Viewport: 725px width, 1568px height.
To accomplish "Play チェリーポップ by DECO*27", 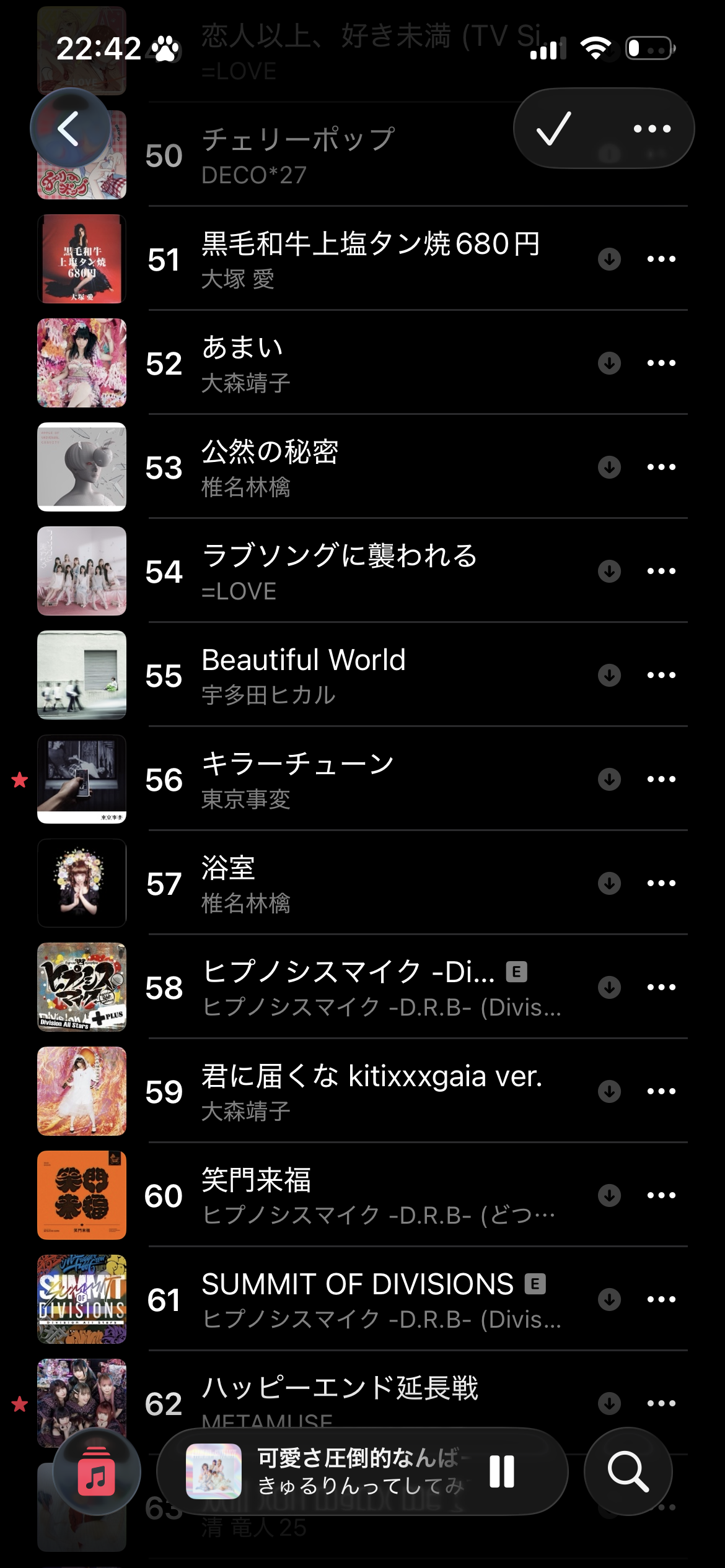I will coord(297,155).
